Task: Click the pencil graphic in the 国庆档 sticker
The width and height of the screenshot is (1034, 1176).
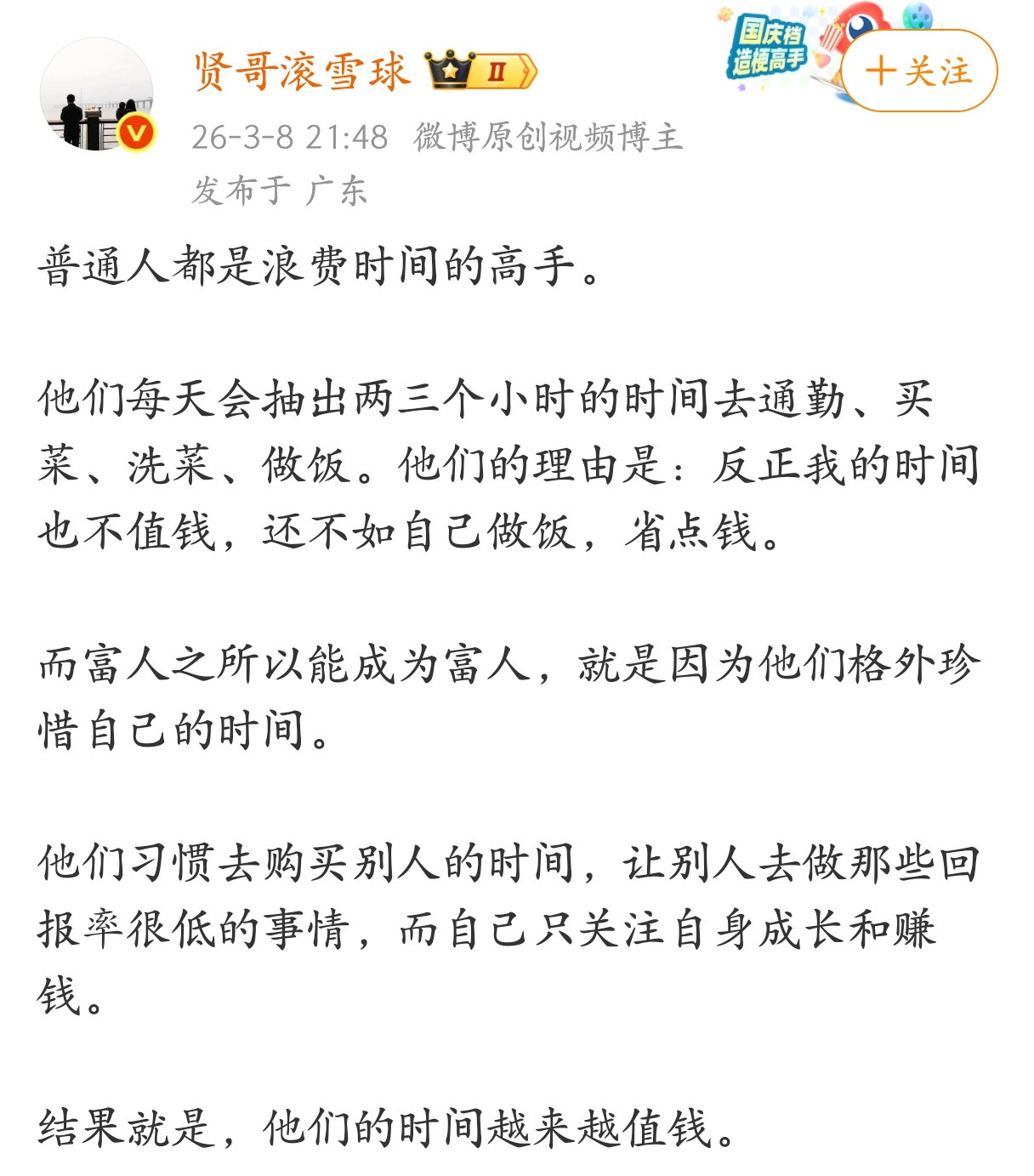Action: 827,80
